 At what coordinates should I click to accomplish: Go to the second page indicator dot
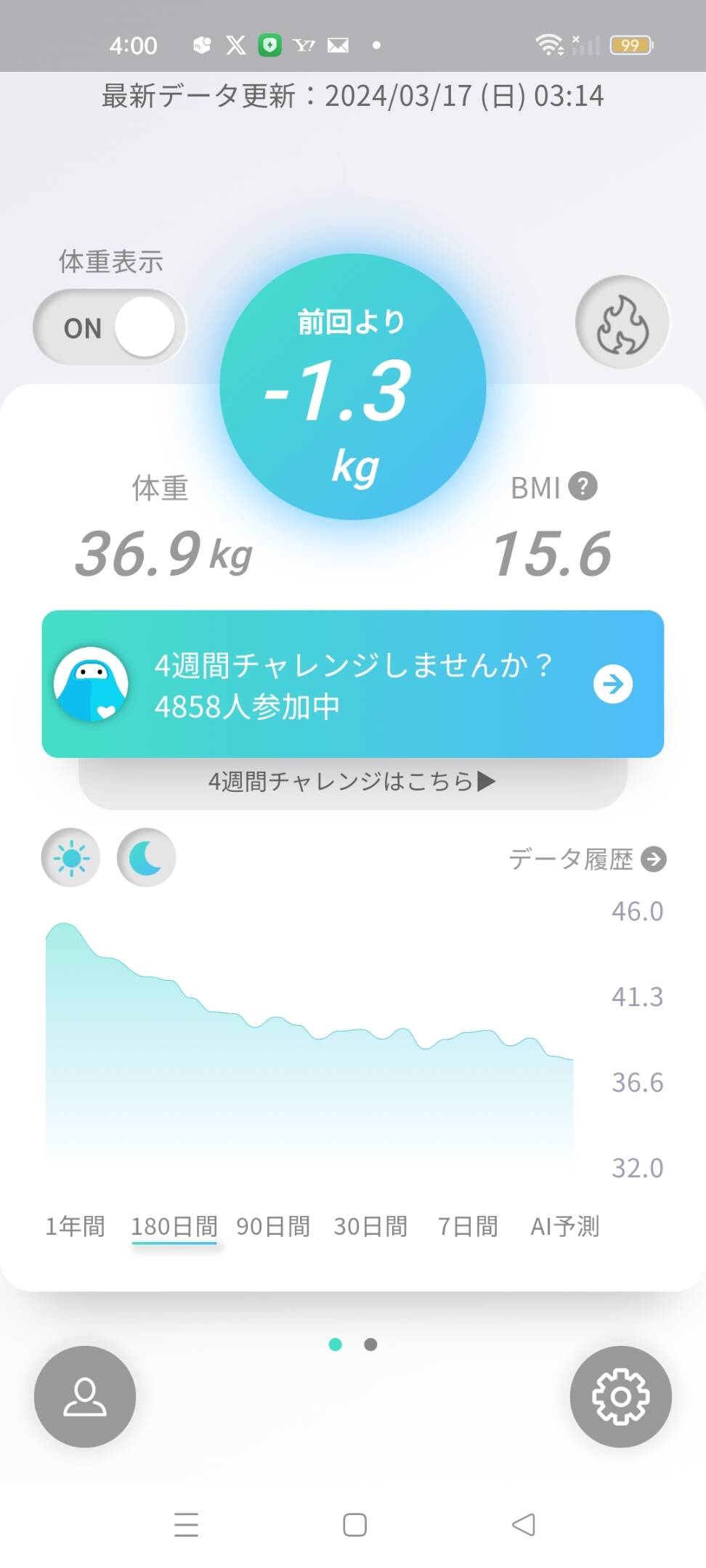[370, 1344]
